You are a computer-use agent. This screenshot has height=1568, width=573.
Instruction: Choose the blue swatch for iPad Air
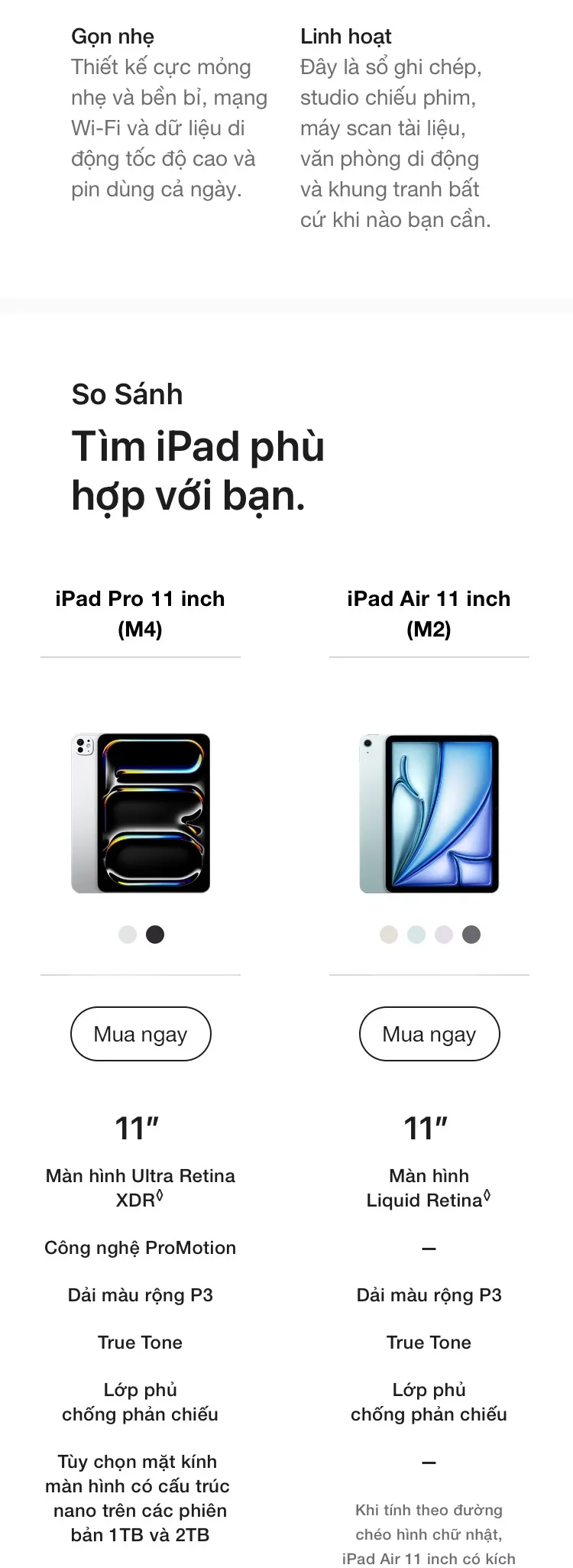[416, 935]
